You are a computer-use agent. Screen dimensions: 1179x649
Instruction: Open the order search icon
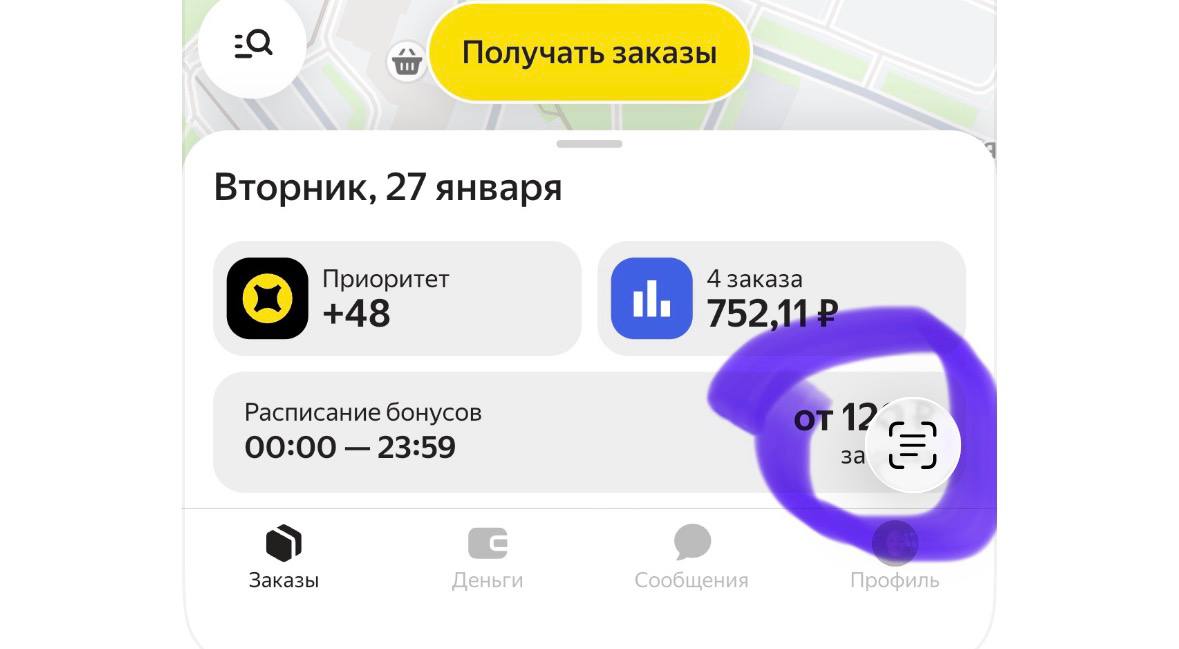252,45
